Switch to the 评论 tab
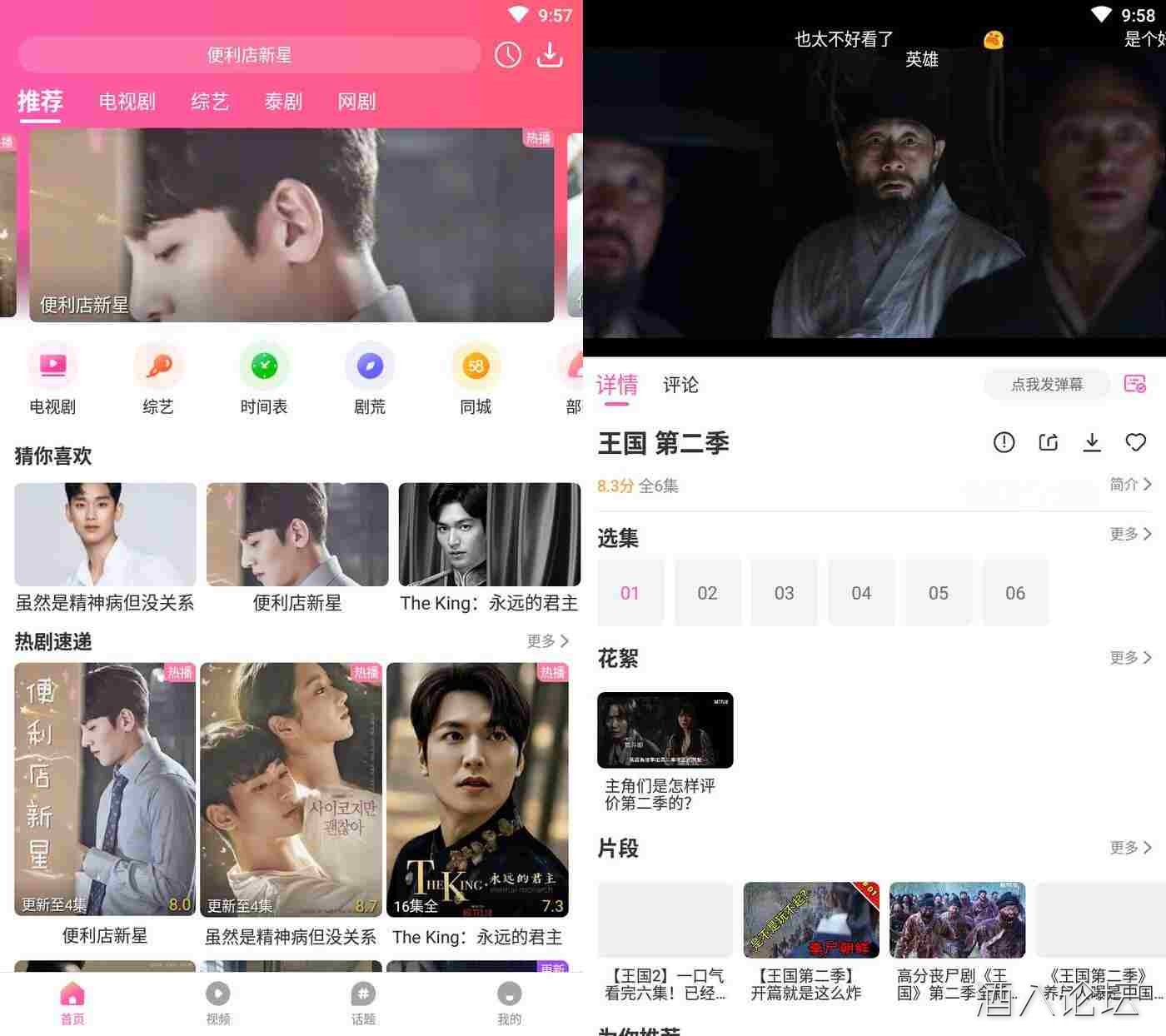This screenshot has width=1166, height=1036. coord(680,385)
